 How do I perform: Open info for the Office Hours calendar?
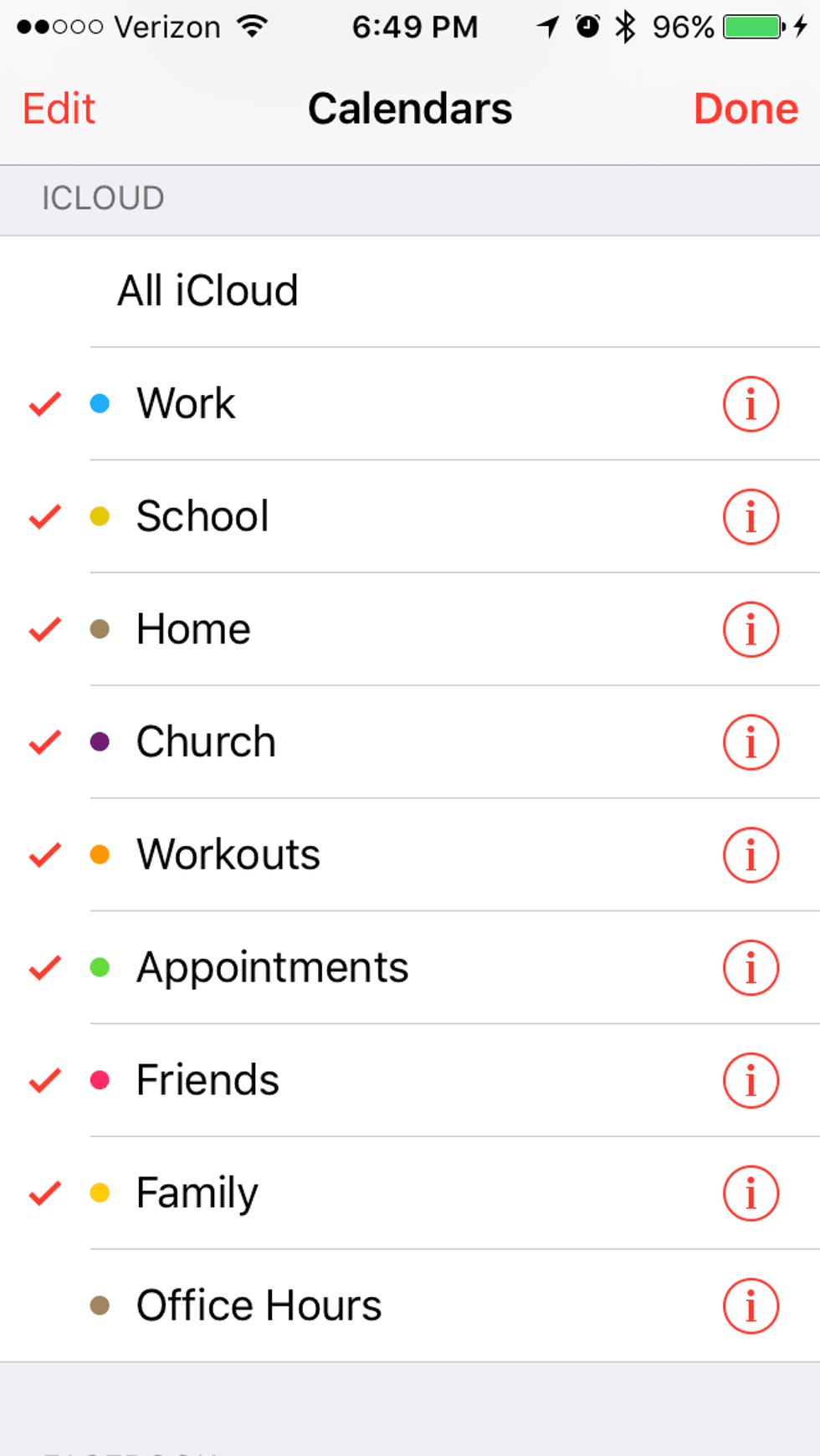[x=751, y=1306]
